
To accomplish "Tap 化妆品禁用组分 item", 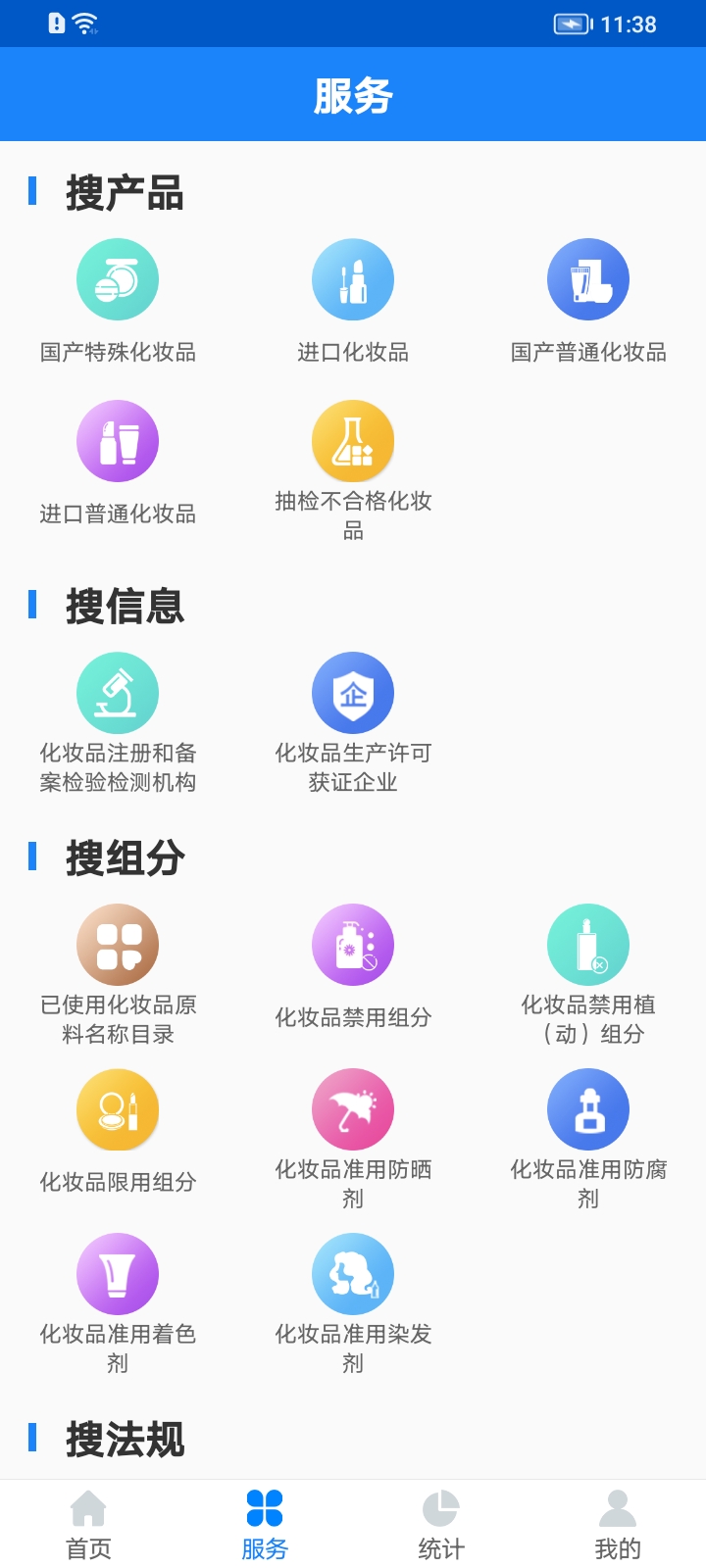I will pos(353,946).
